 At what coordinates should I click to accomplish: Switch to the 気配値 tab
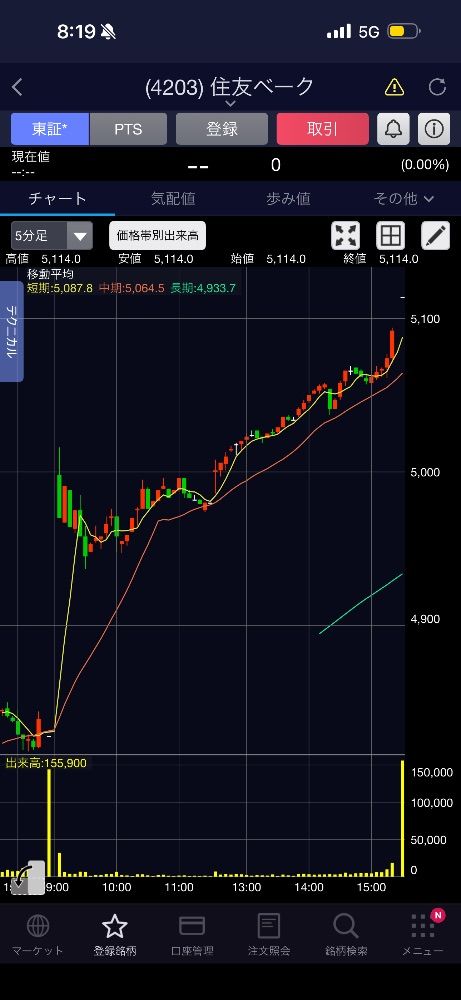click(x=173, y=198)
